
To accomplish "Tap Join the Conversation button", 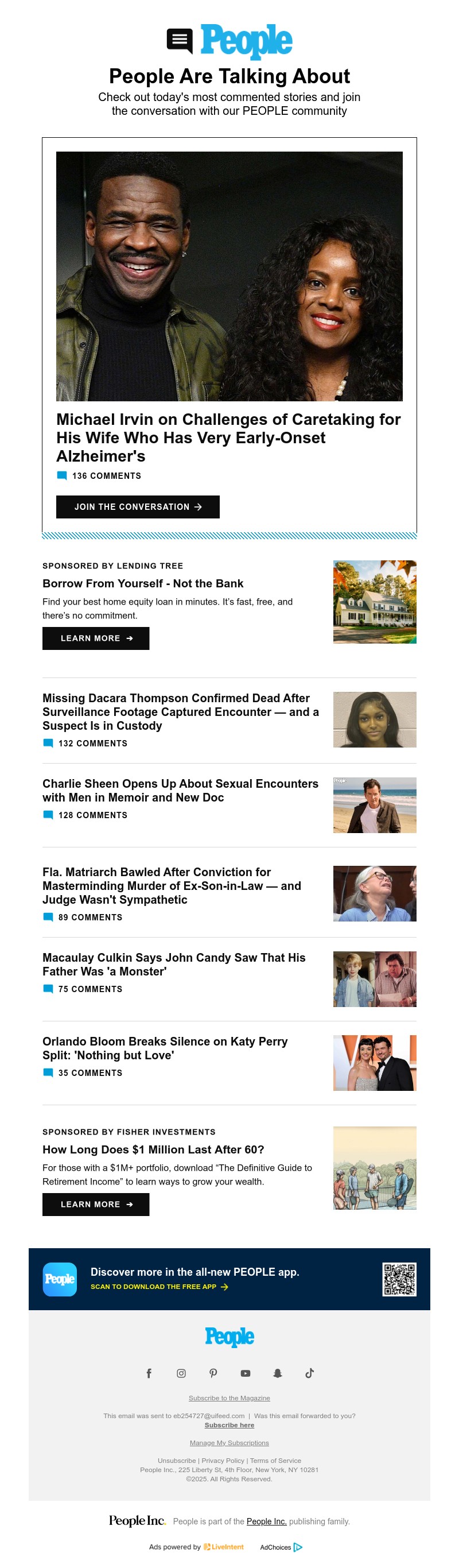I will (x=137, y=506).
